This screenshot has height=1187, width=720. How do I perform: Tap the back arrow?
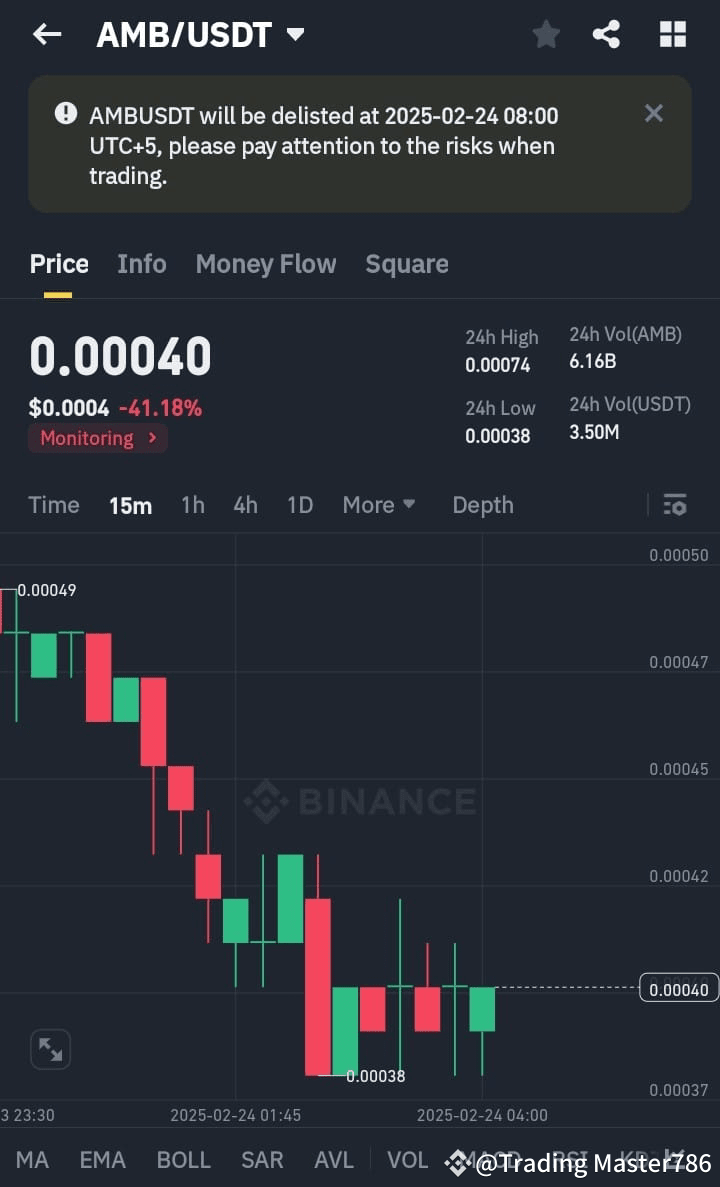tap(46, 33)
